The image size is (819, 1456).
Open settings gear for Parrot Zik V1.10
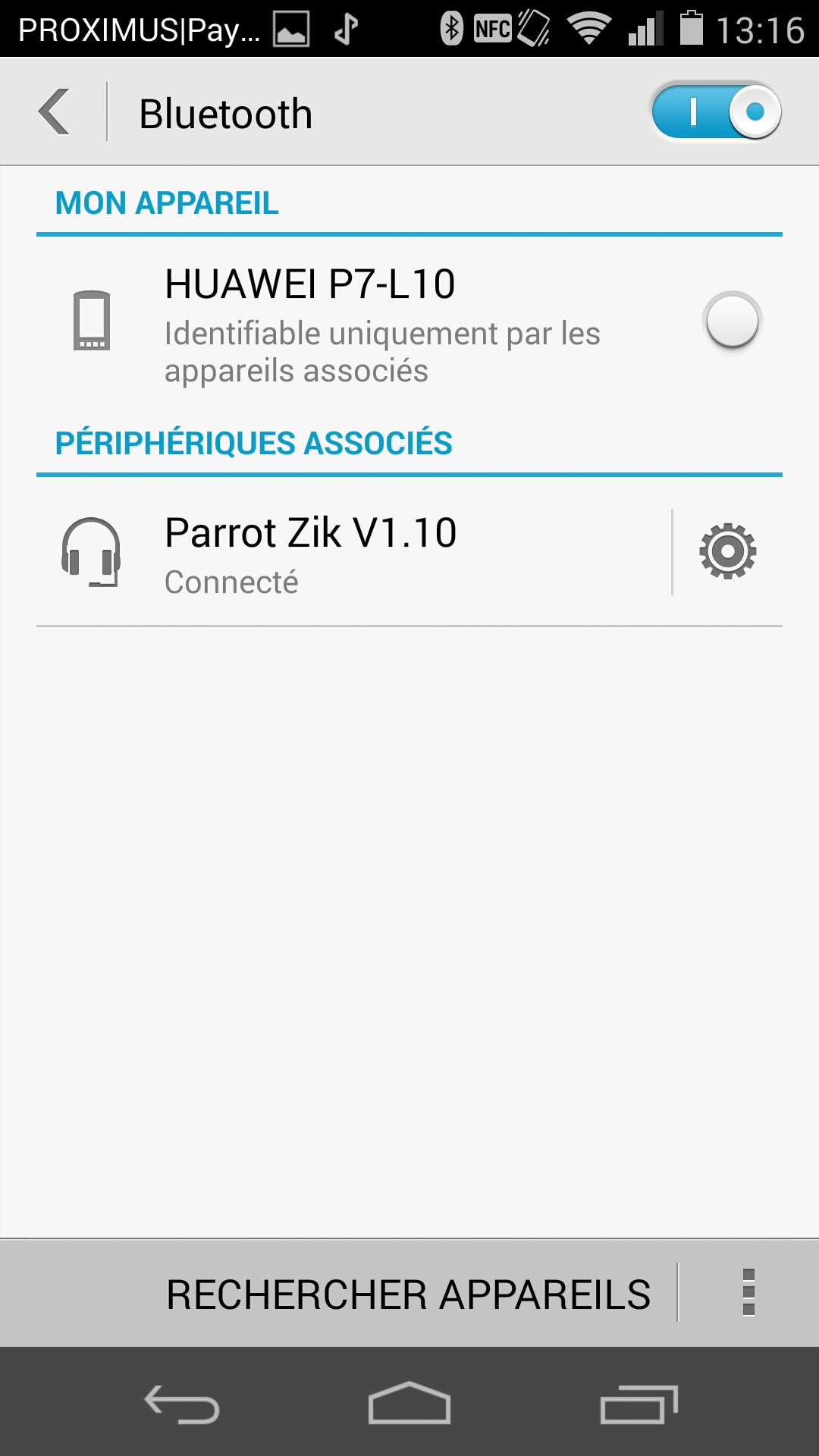[x=728, y=551]
